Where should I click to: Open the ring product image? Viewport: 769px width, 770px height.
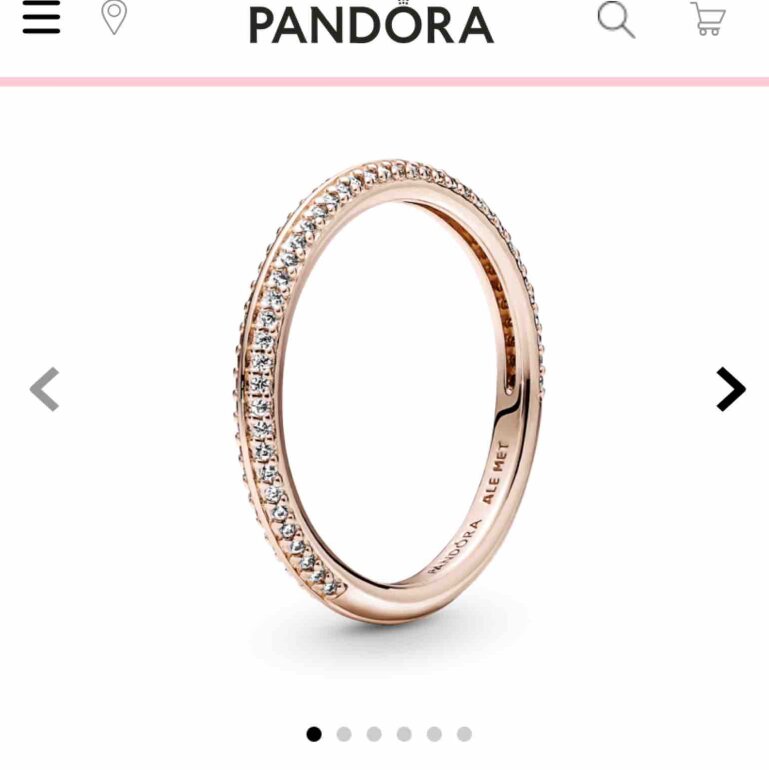388,391
